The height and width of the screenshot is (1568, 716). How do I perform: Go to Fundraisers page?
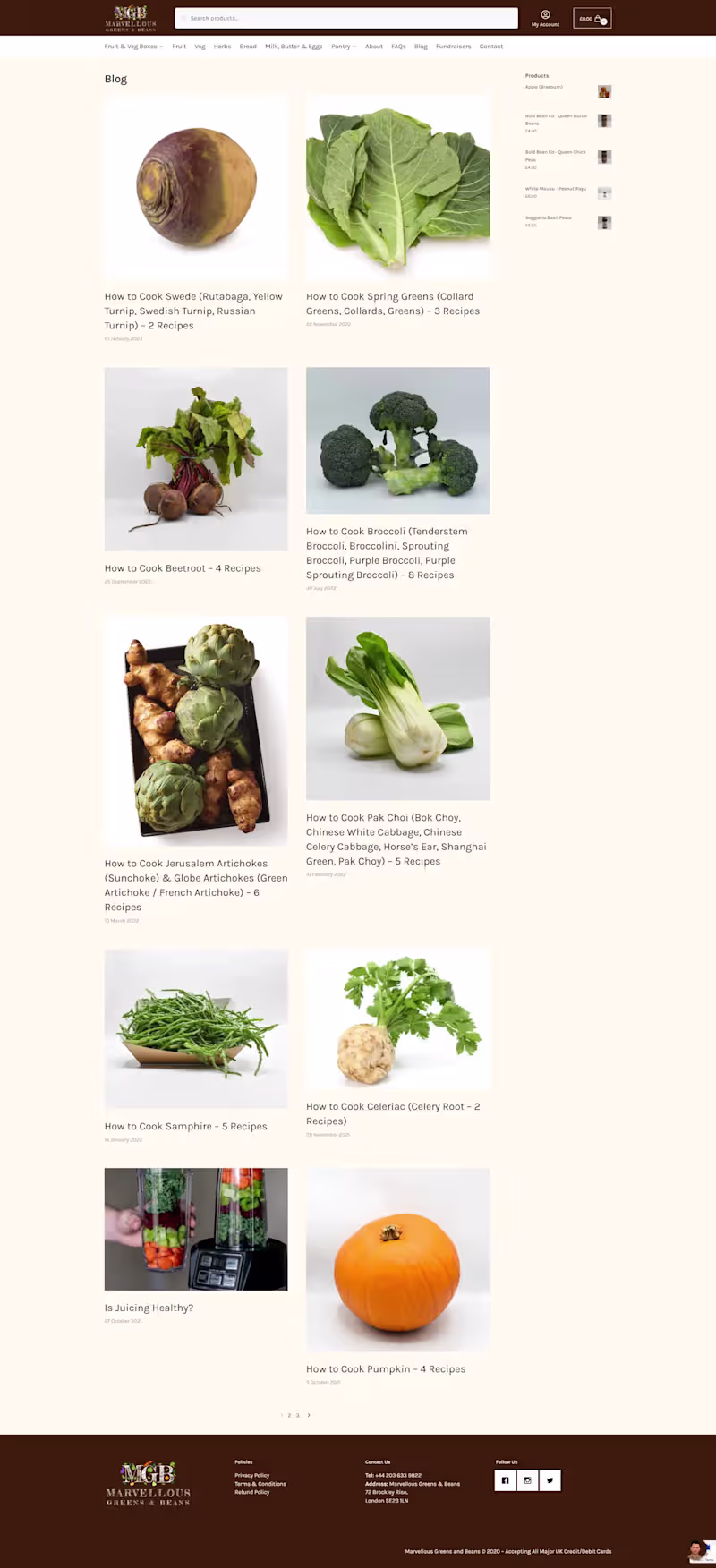[453, 47]
